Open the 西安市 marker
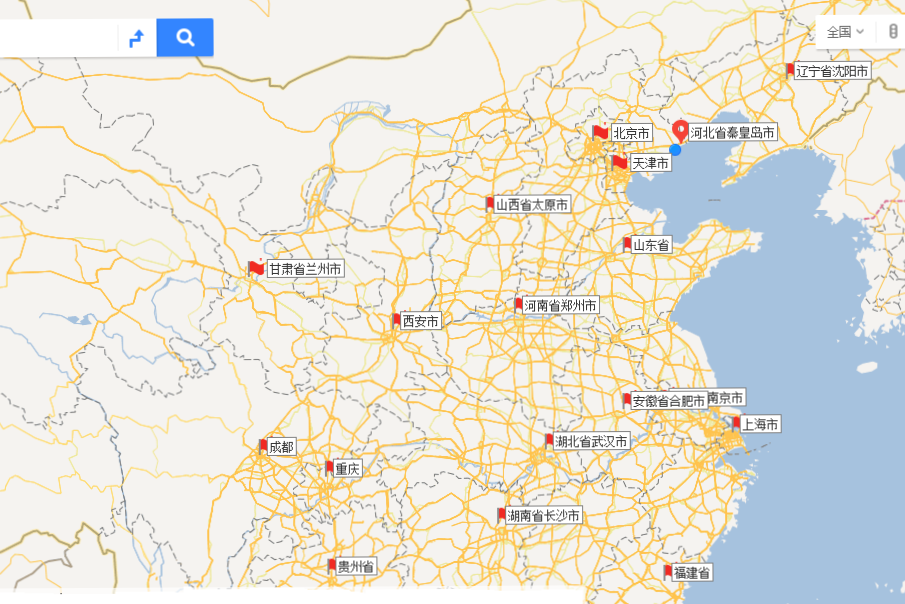This screenshot has width=905, height=604. 396,321
